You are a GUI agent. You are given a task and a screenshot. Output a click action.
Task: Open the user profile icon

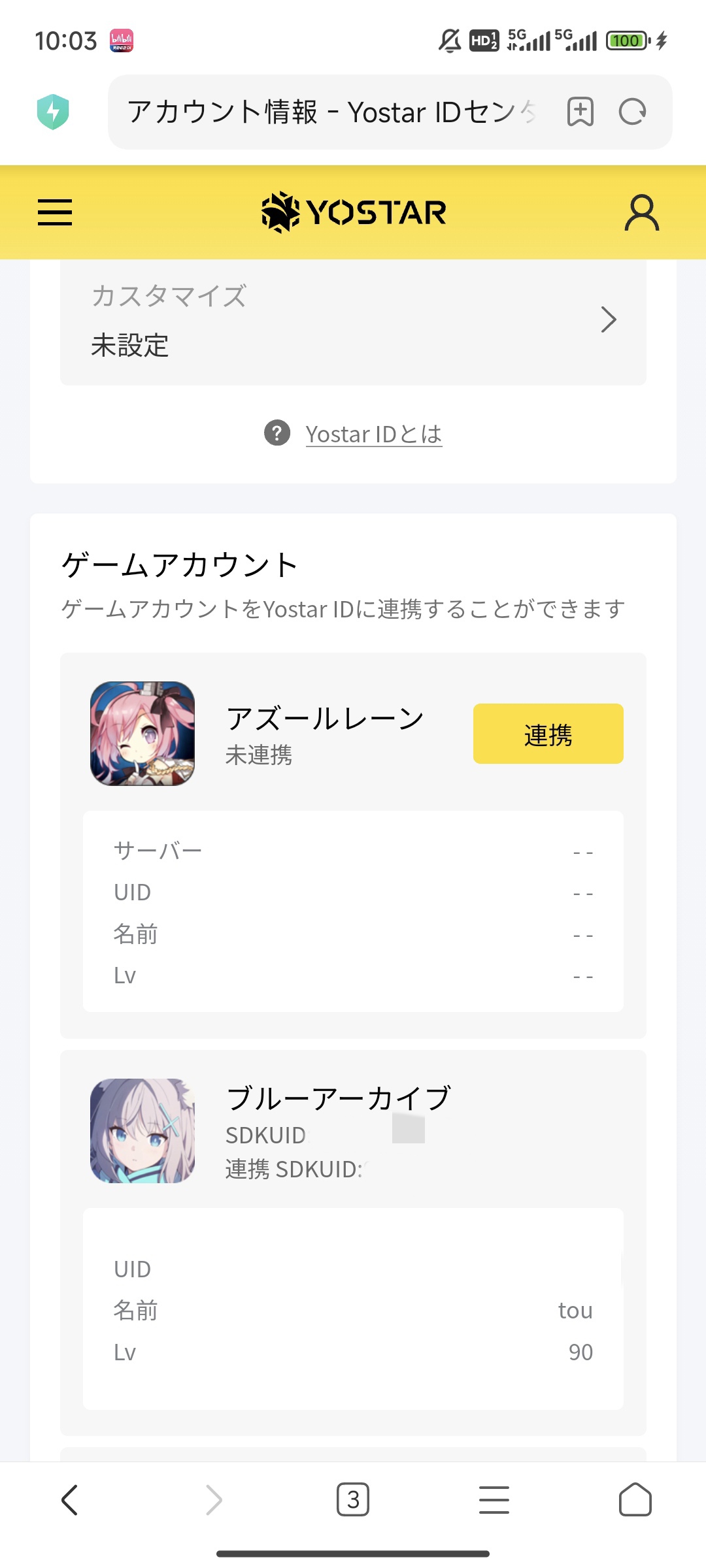tap(641, 212)
